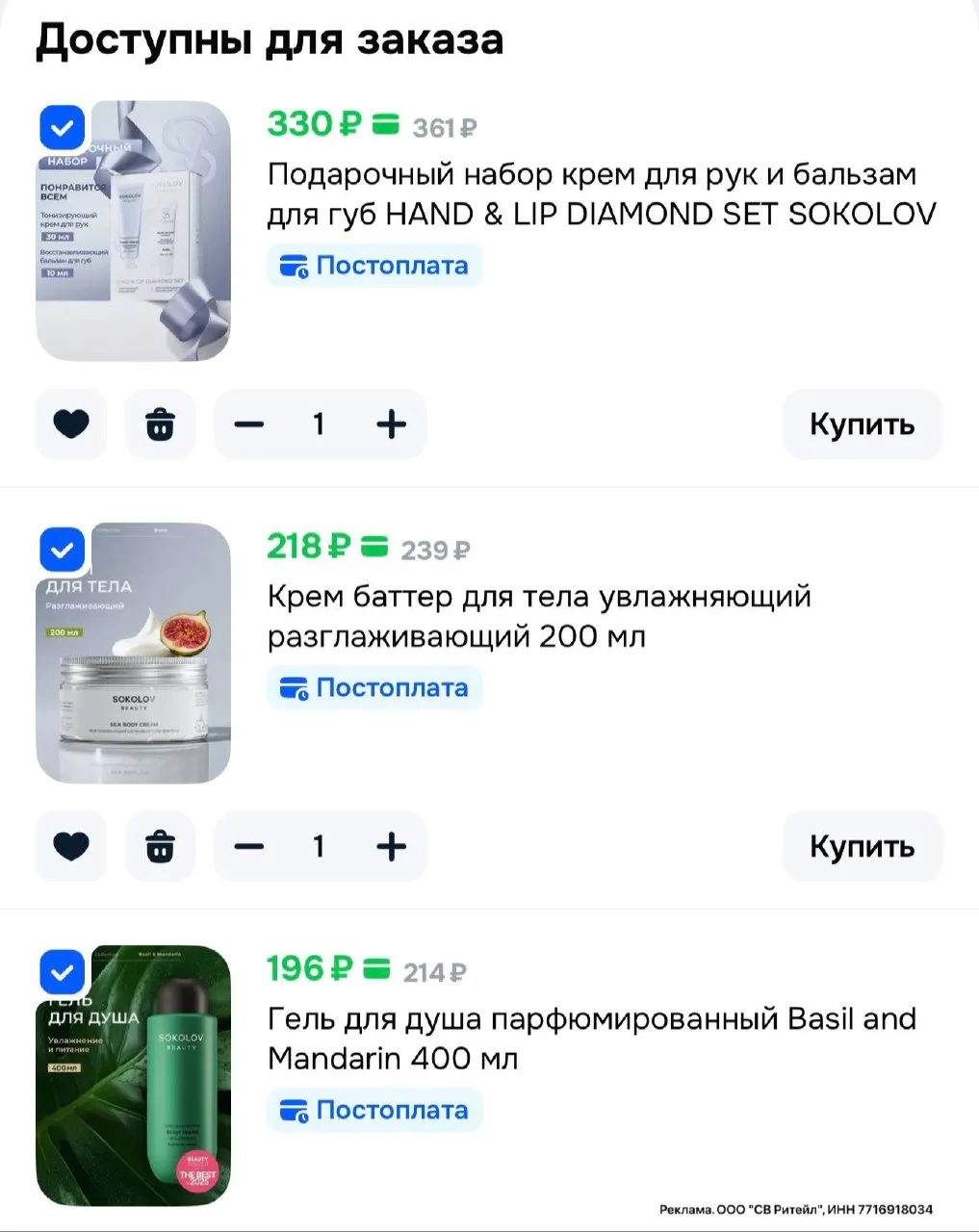Uncheck the HAND & LIP DIAMOND SET item
979x1232 pixels.
[63, 128]
